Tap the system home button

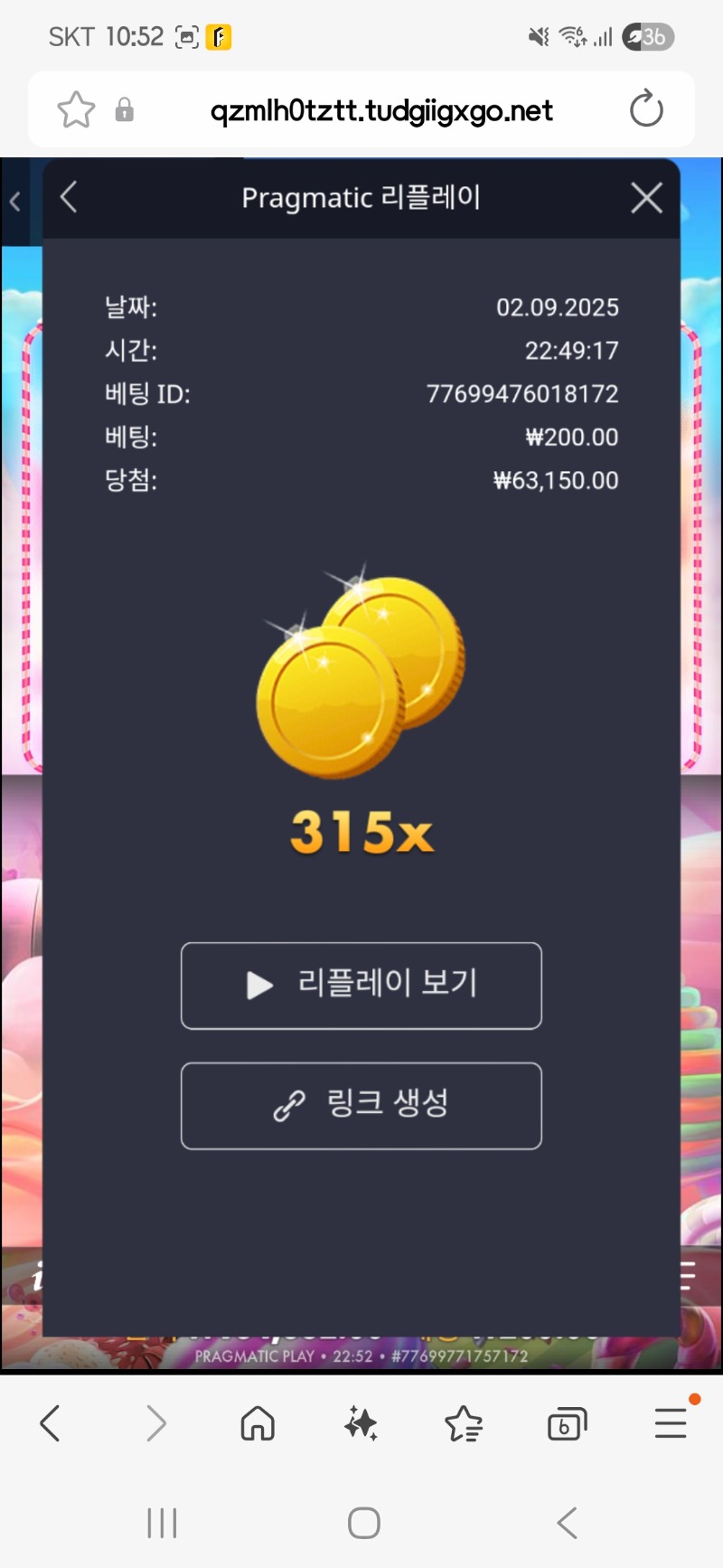click(x=363, y=1523)
